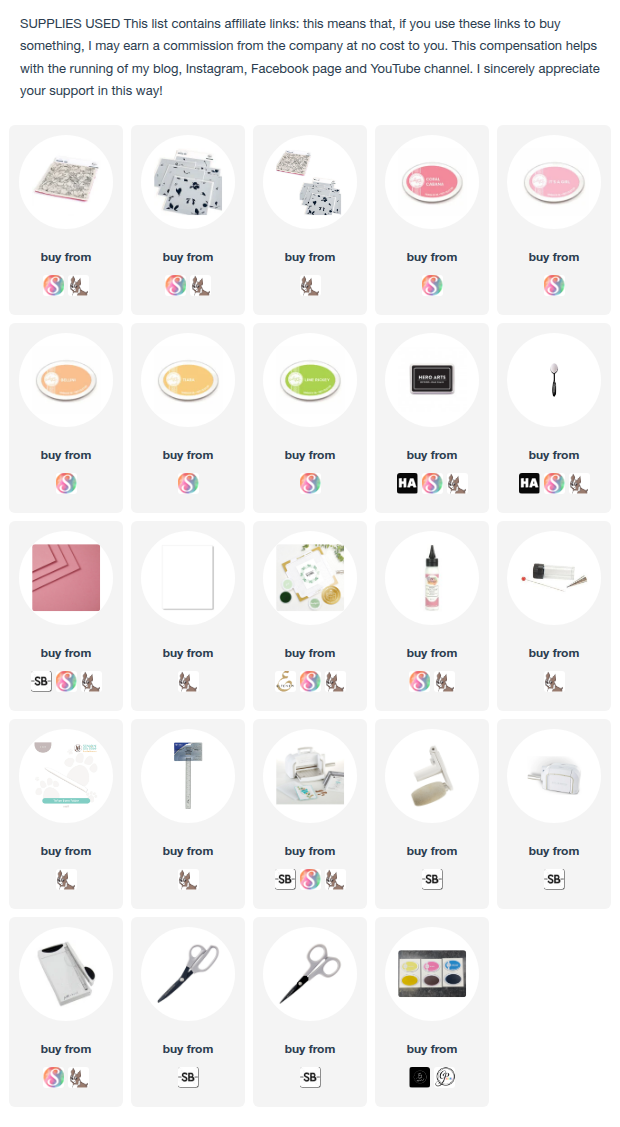This screenshot has width=620, height=1127.
Task: Open the floral stamp set product image
Action: [x=66, y=180]
